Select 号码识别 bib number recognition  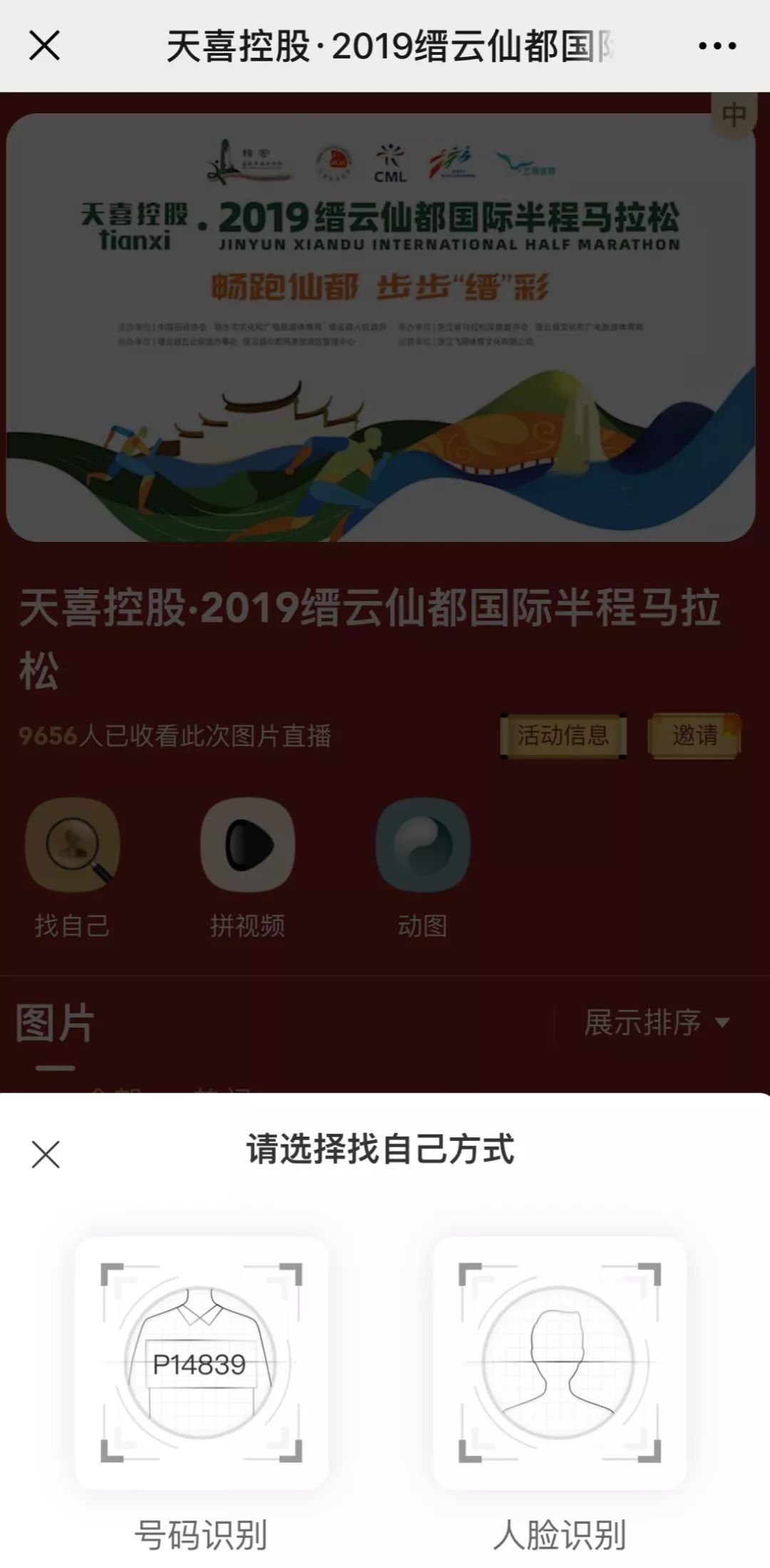click(x=202, y=1363)
